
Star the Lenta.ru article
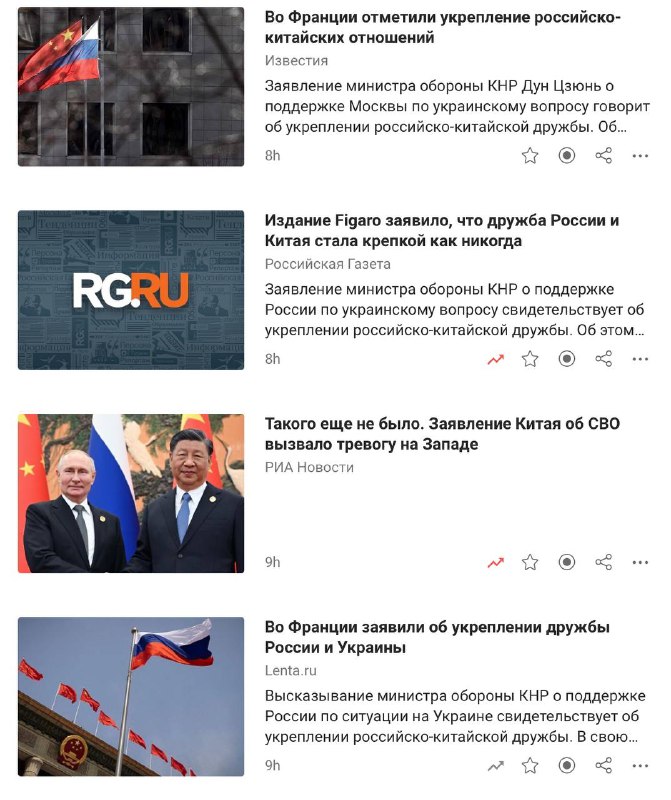[x=530, y=765]
